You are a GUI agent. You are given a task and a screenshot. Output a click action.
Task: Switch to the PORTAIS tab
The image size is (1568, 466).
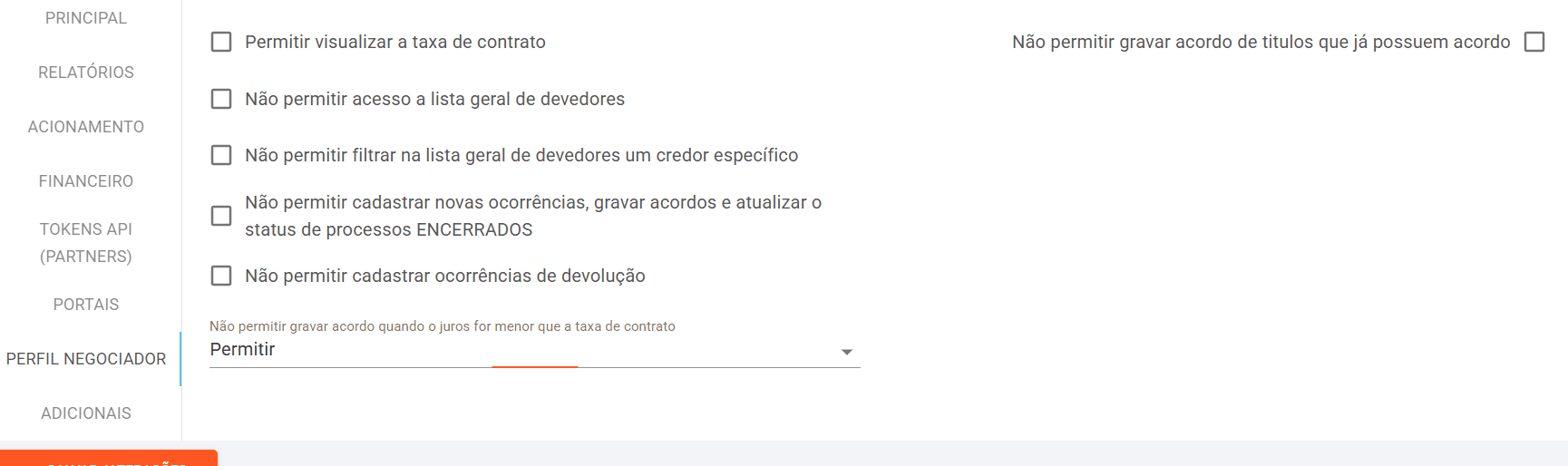86,305
